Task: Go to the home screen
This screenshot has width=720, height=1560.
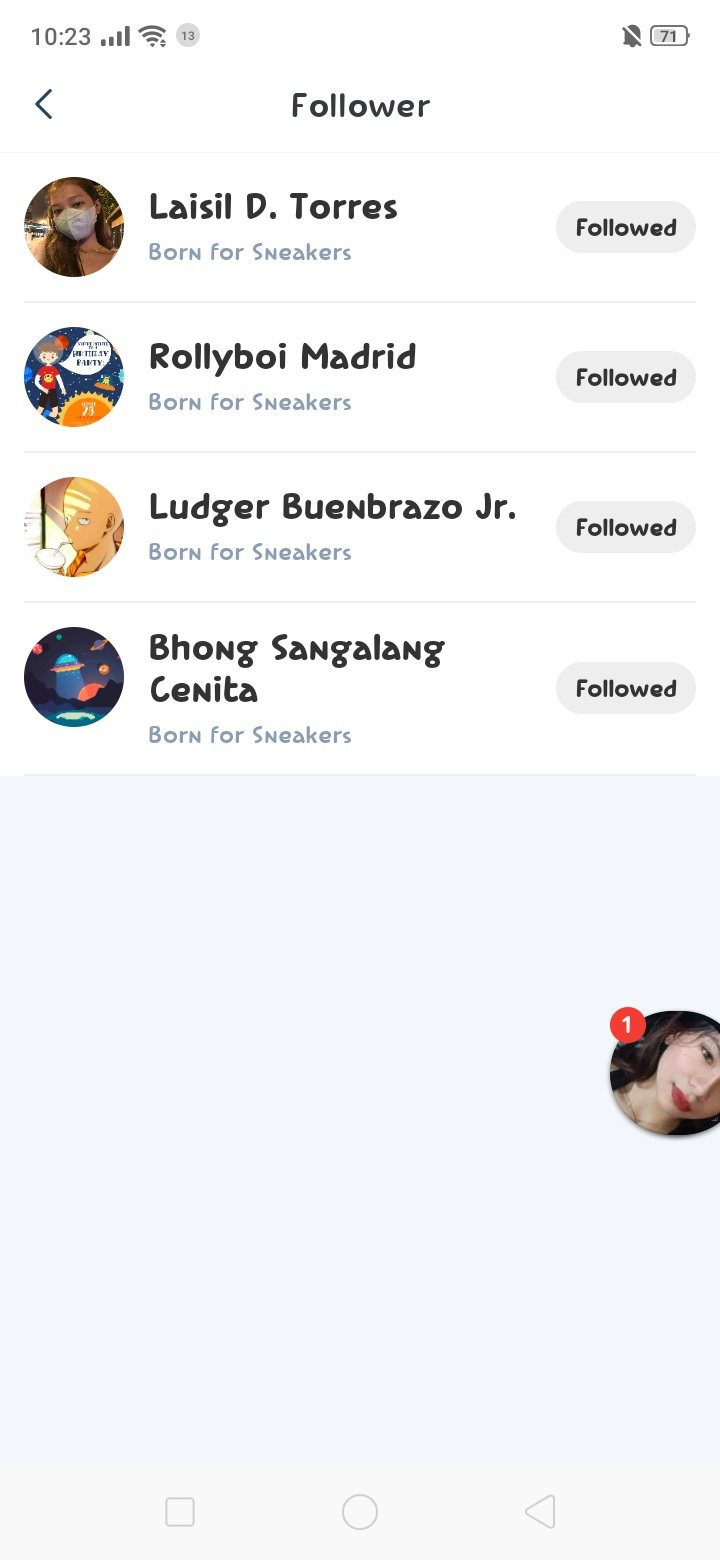Action: [x=360, y=1512]
